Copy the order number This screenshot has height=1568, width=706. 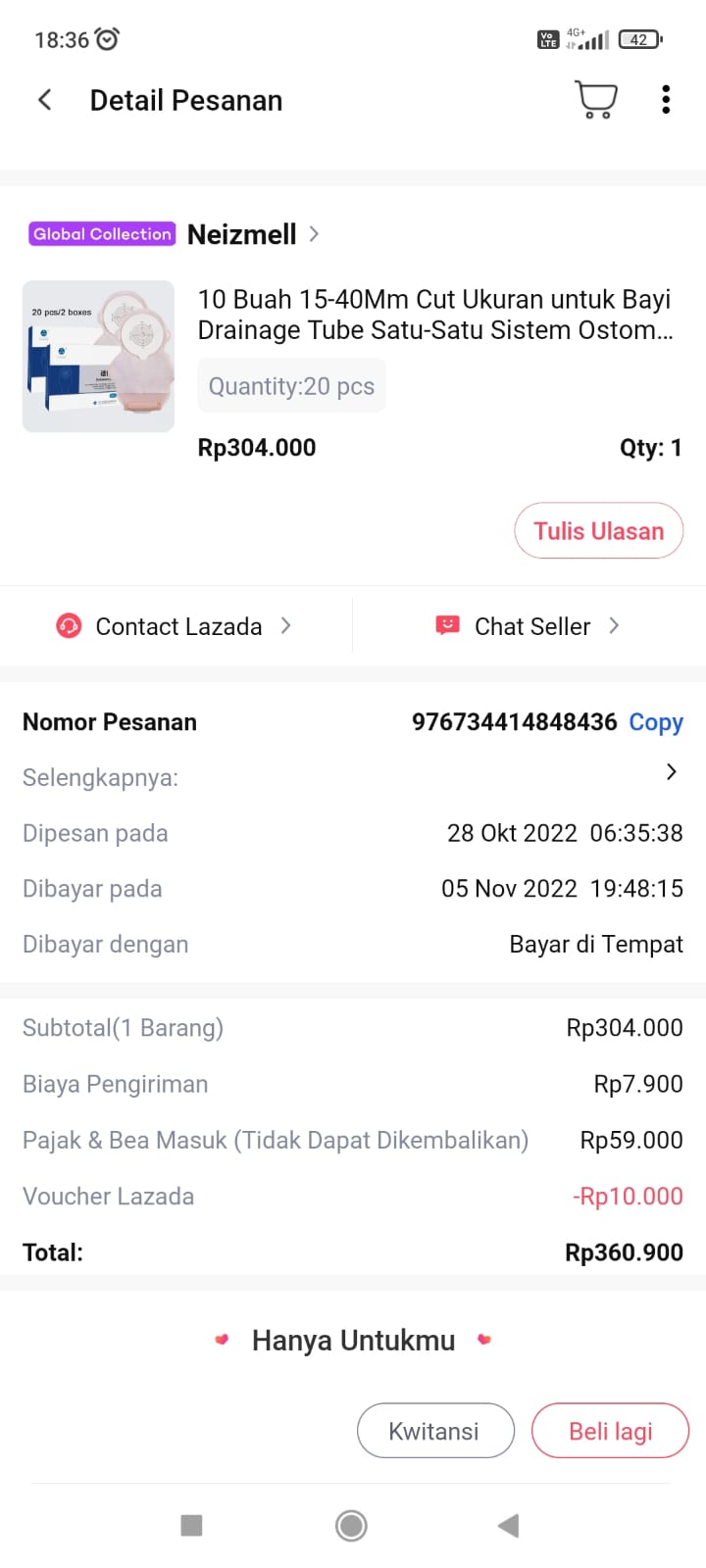click(656, 722)
